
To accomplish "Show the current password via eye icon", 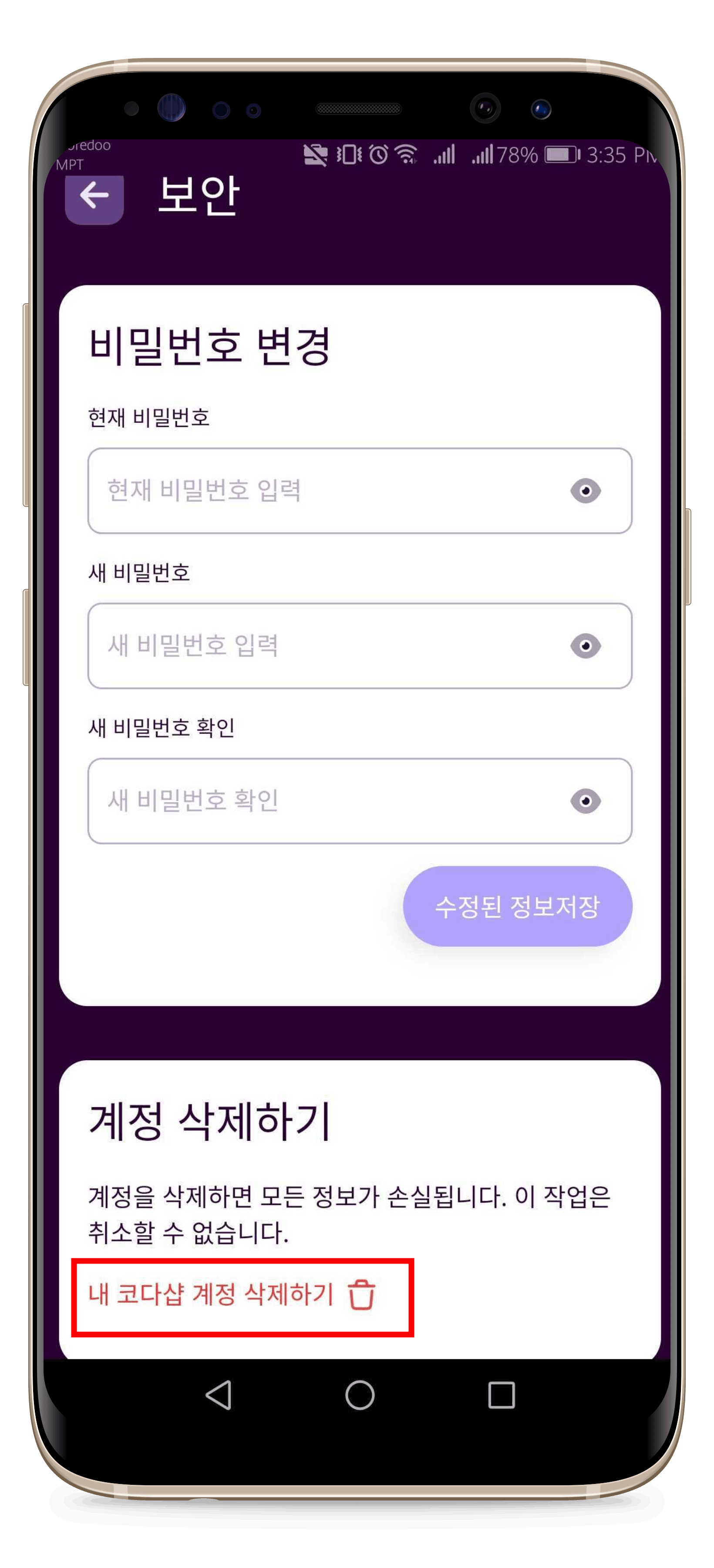I will tap(585, 490).
